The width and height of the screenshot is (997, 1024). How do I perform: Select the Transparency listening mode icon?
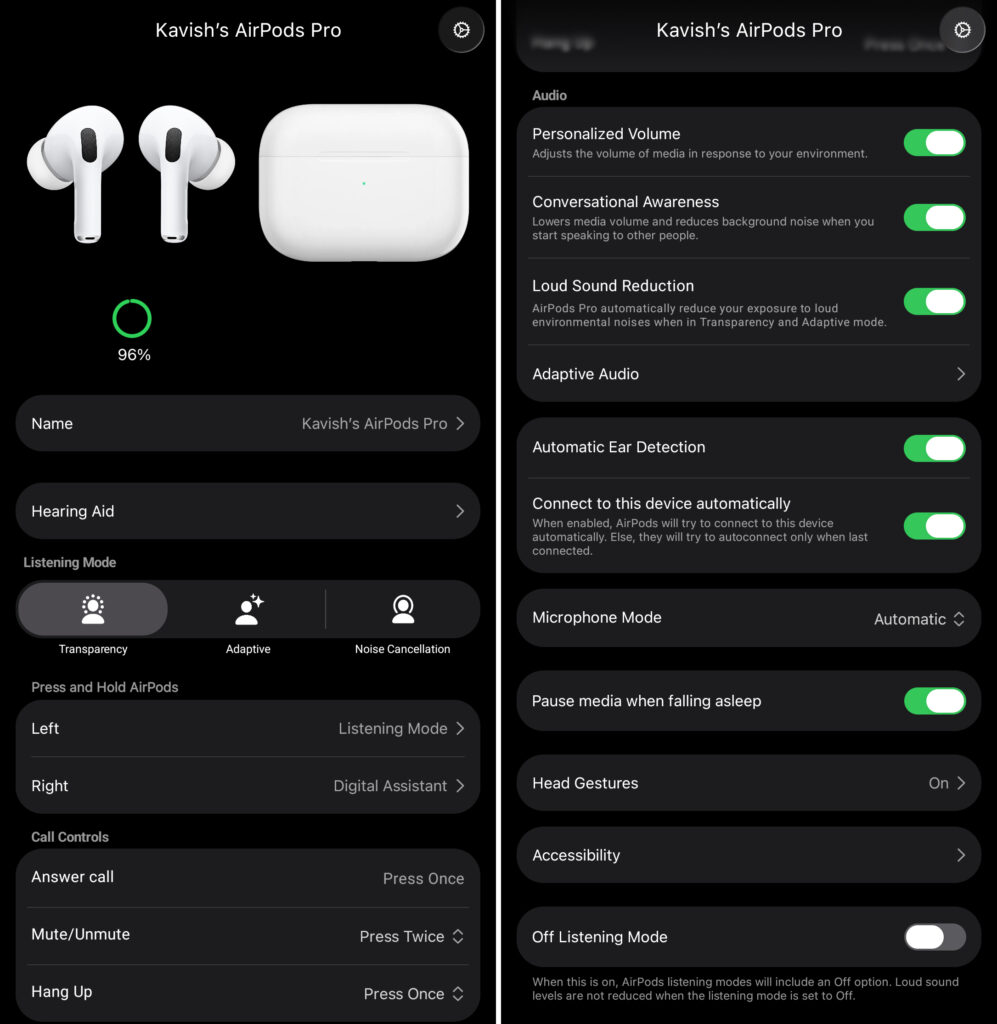coord(92,608)
